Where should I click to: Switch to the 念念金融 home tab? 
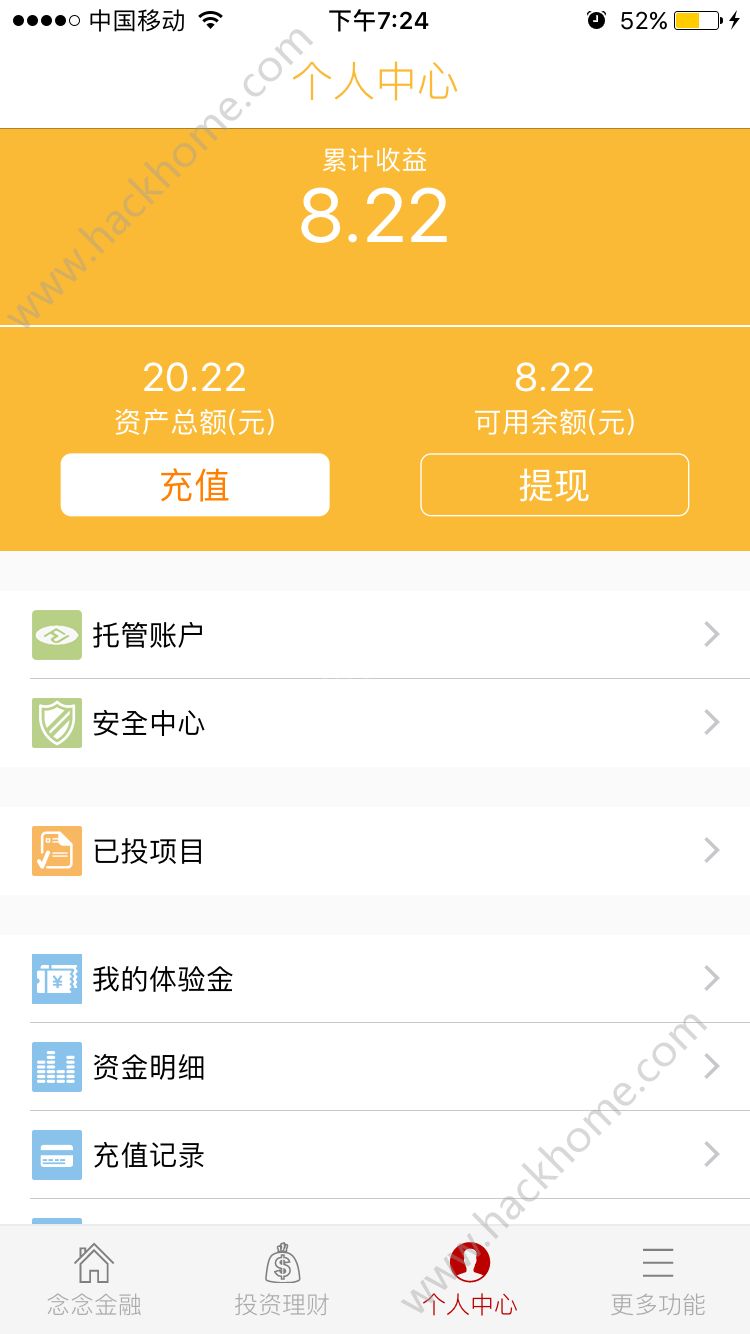[94, 1280]
